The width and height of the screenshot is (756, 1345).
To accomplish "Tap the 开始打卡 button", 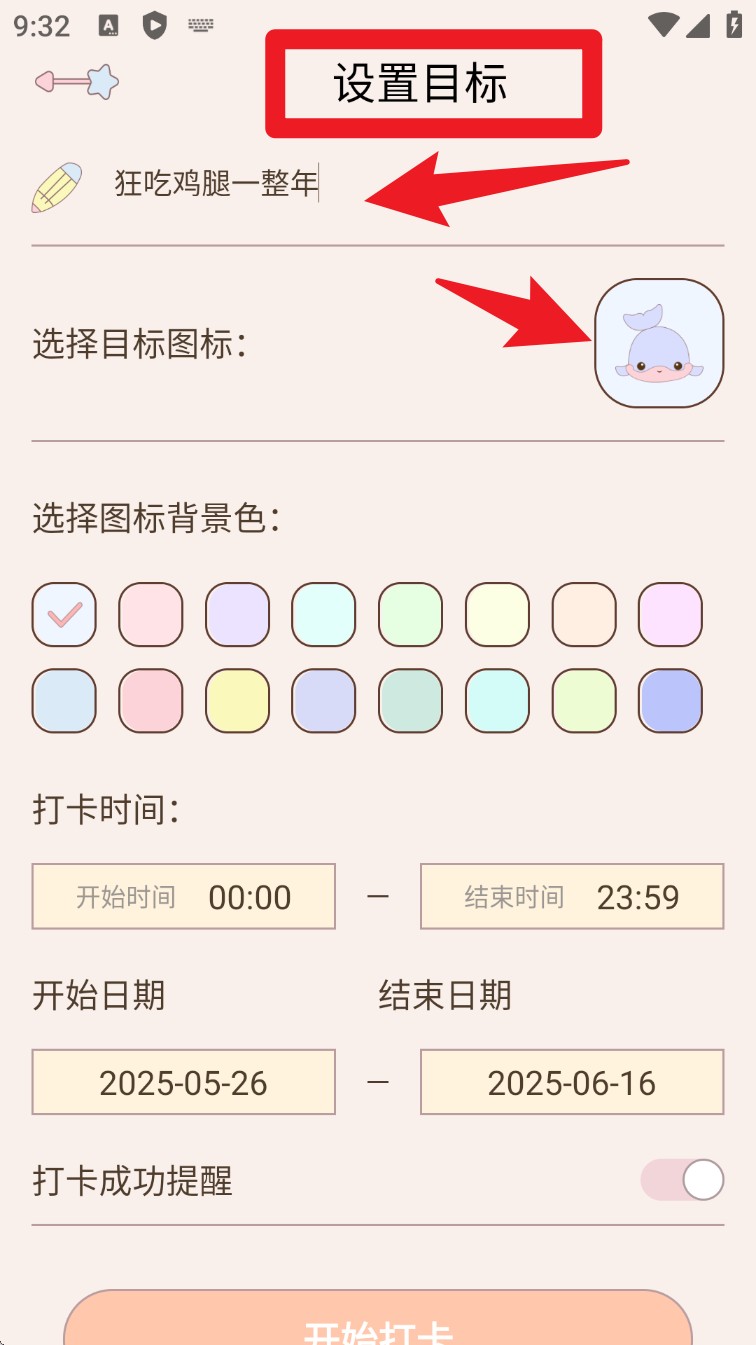I will point(378,1325).
